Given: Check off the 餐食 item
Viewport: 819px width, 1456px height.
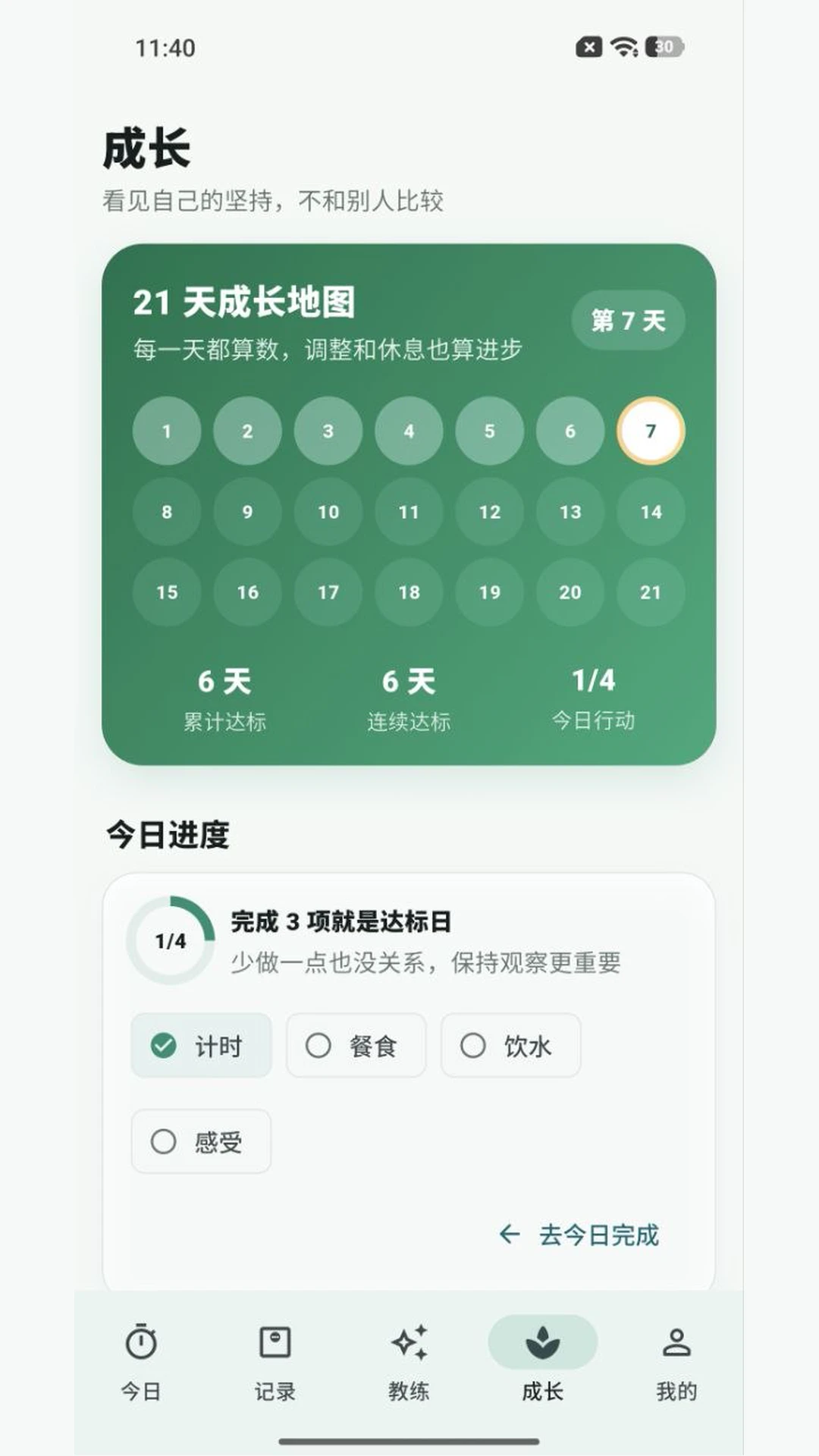Looking at the screenshot, I should click(356, 1046).
